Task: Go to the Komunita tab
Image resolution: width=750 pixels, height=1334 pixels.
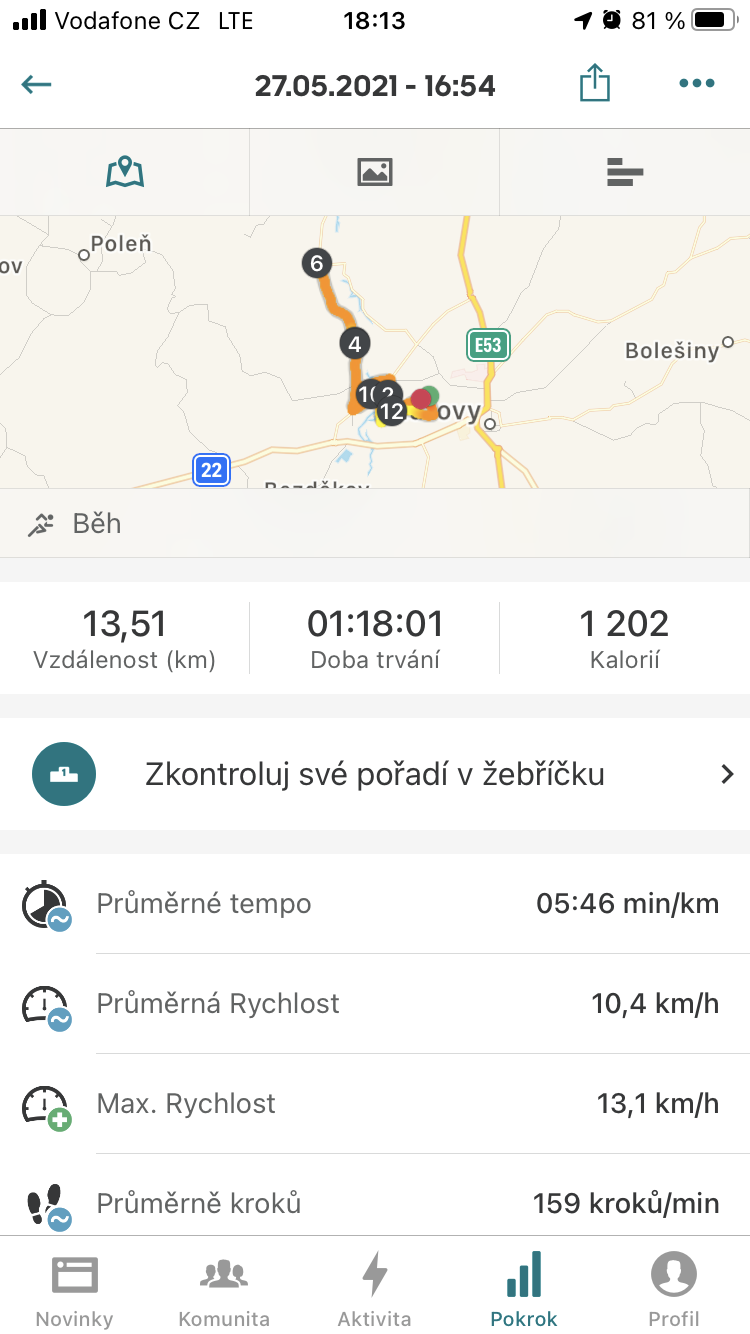Action: (x=224, y=1289)
